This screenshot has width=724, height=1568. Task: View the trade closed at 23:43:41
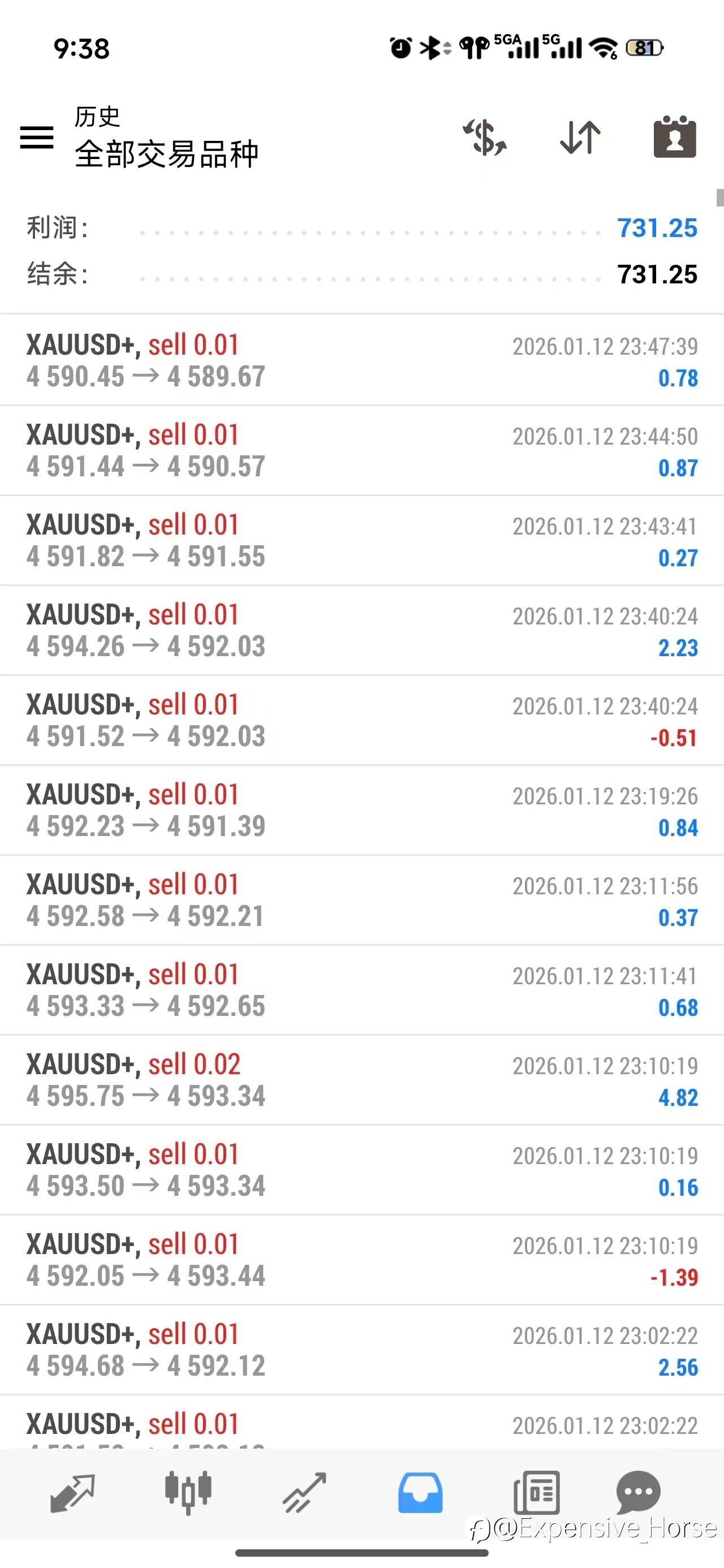pos(361,541)
